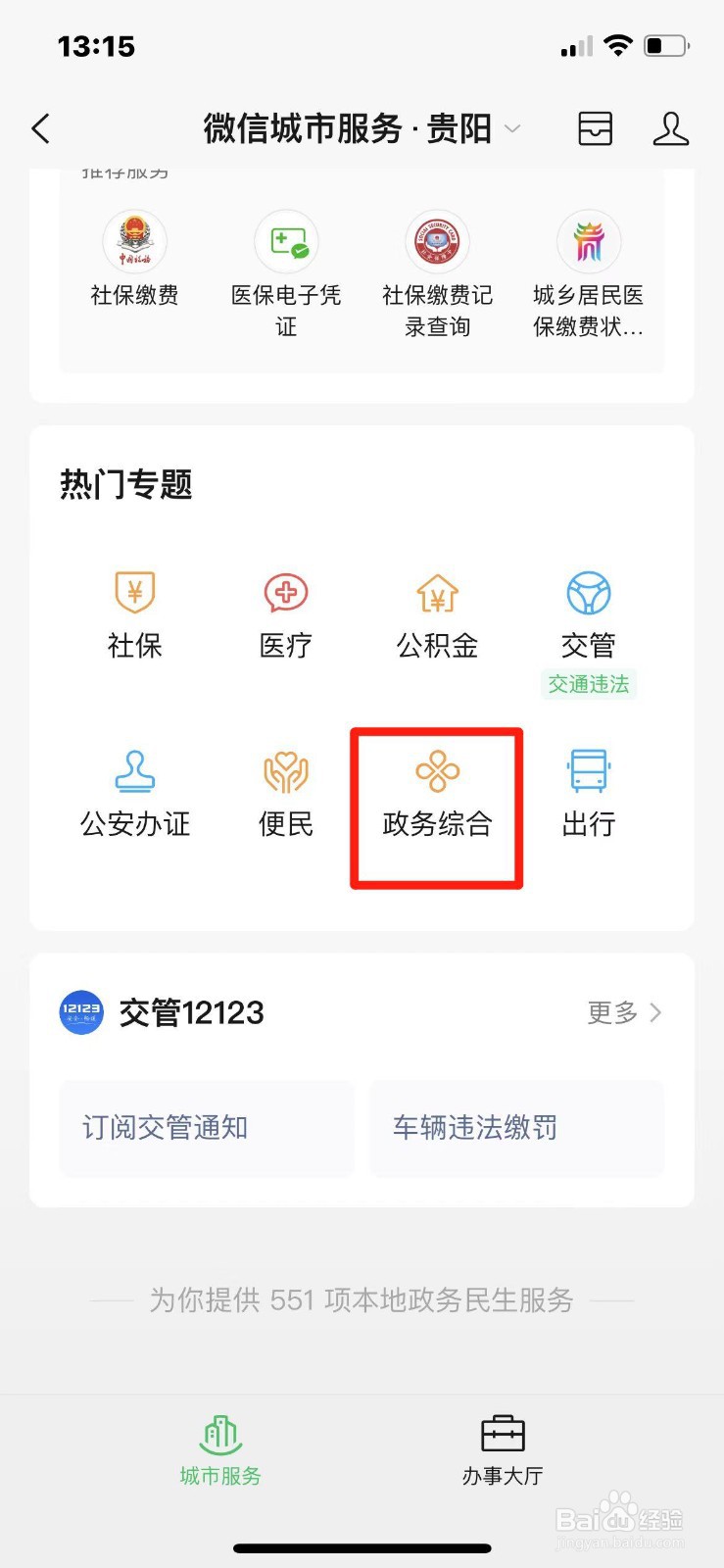724x1568 pixels.
Task: Tap the 城乡居民医保缴费 icon
Action: pyautogui.click(x=588, y=242)
